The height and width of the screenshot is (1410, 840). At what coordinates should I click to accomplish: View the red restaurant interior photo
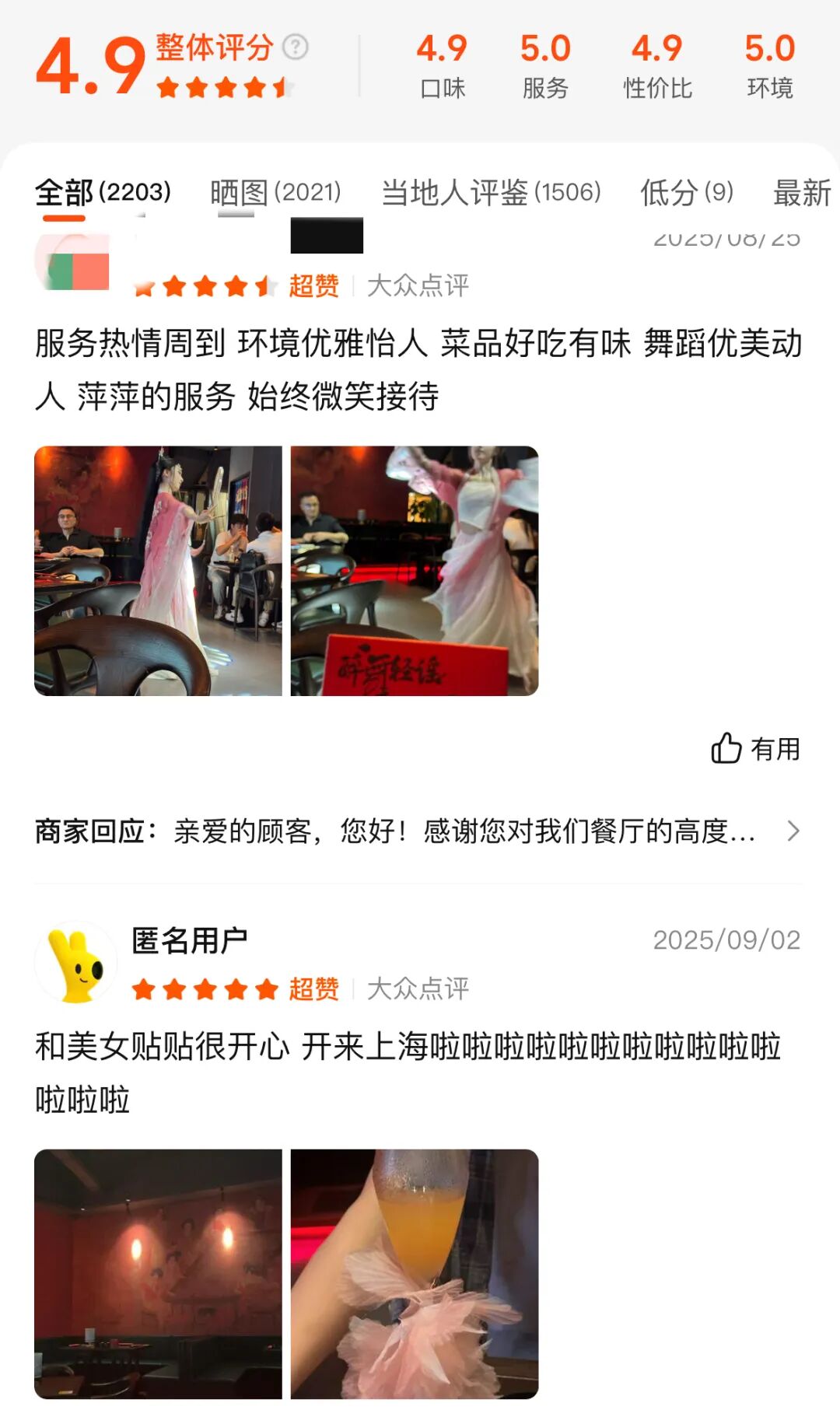pyautogui.click(x=158, y=1274)
